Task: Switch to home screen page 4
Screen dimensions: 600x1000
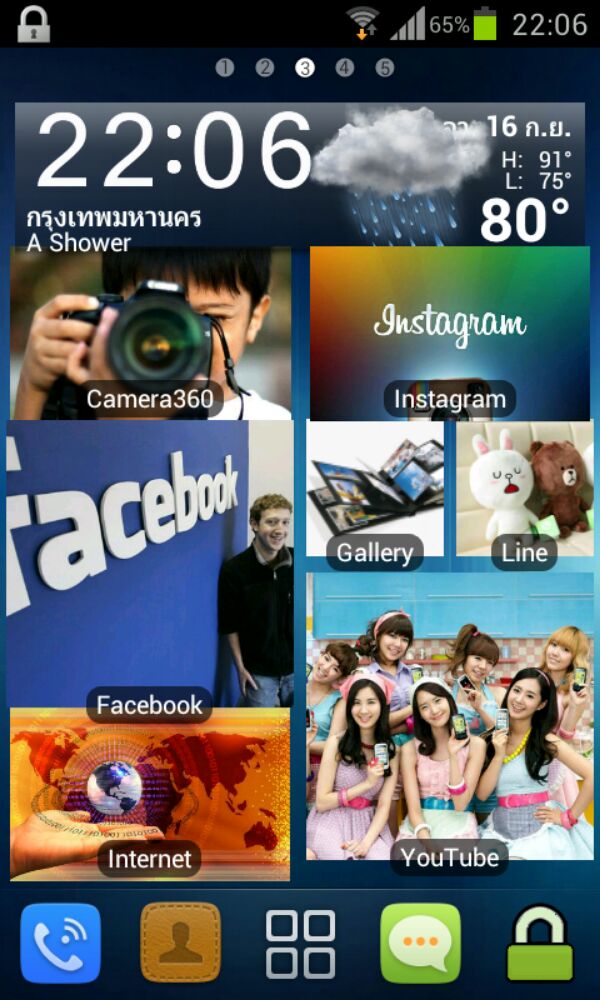Action: point(345,68)
